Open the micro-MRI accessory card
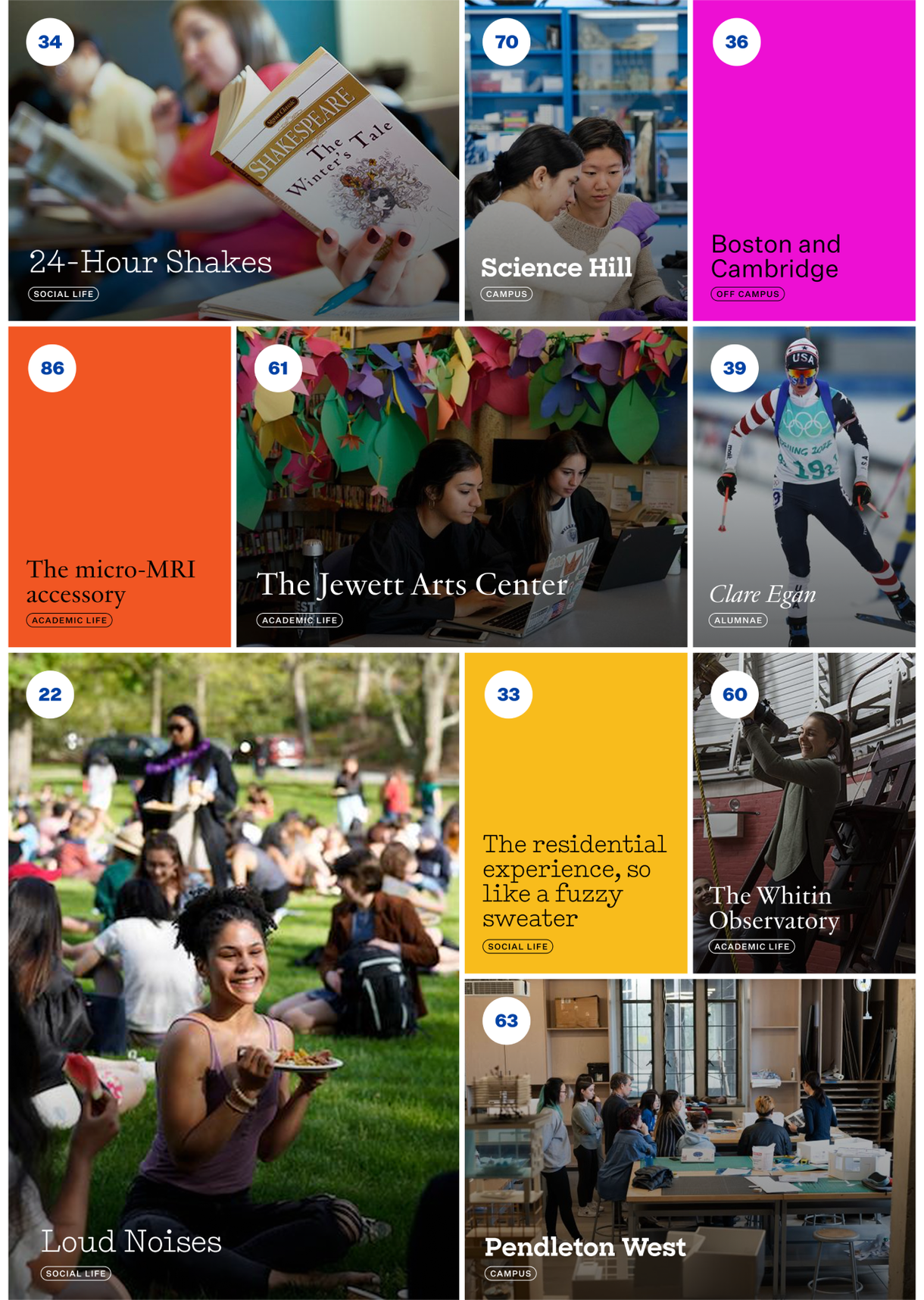 [119, 486]
